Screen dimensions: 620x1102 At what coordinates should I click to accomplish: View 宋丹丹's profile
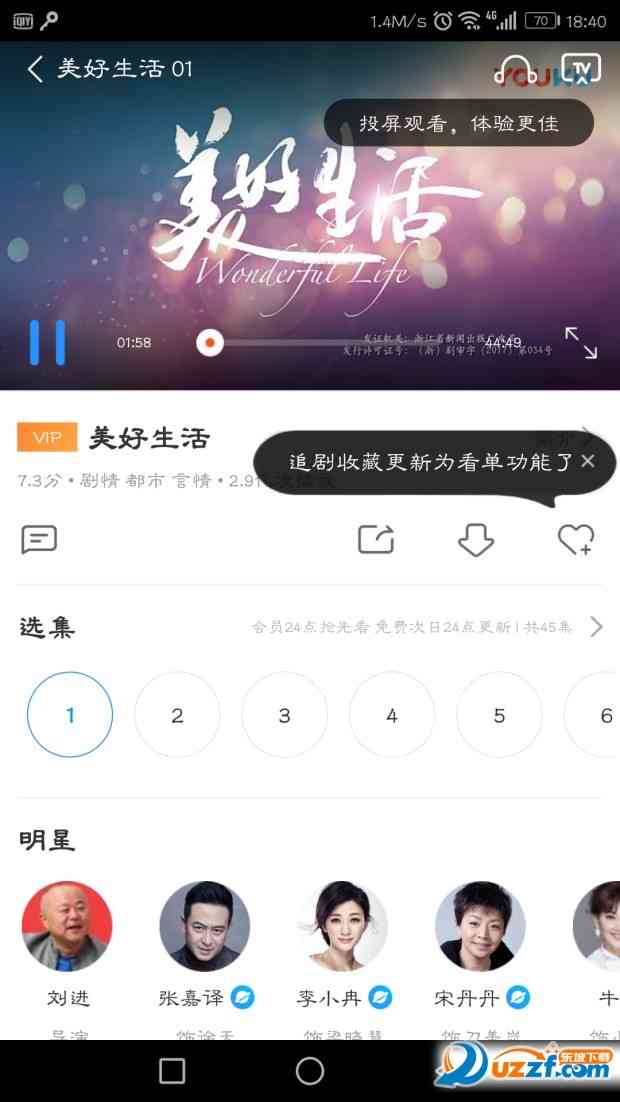(480, 926)
